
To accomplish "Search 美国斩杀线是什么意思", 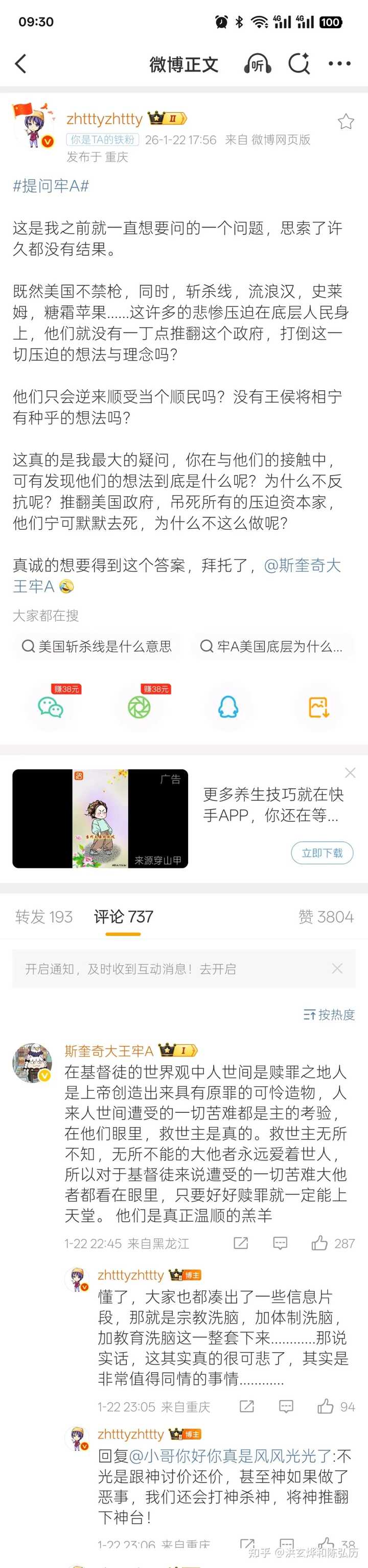I will (97, 646).
